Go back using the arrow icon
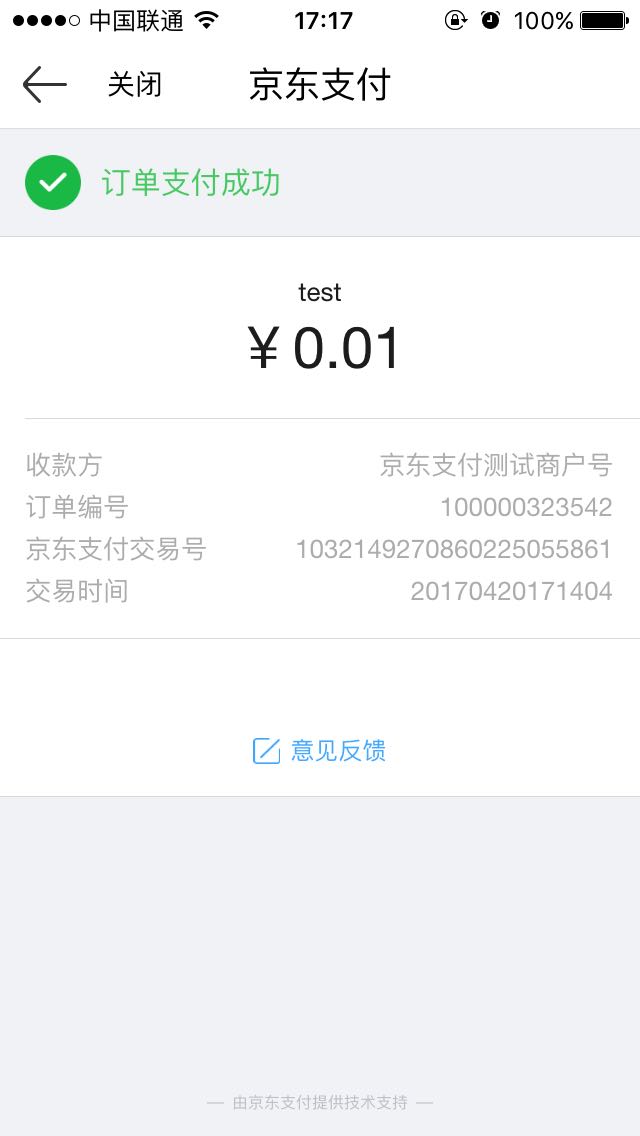Image resolution: width=640 pixels, height=1136 pixels. click(x=44, y=85)
